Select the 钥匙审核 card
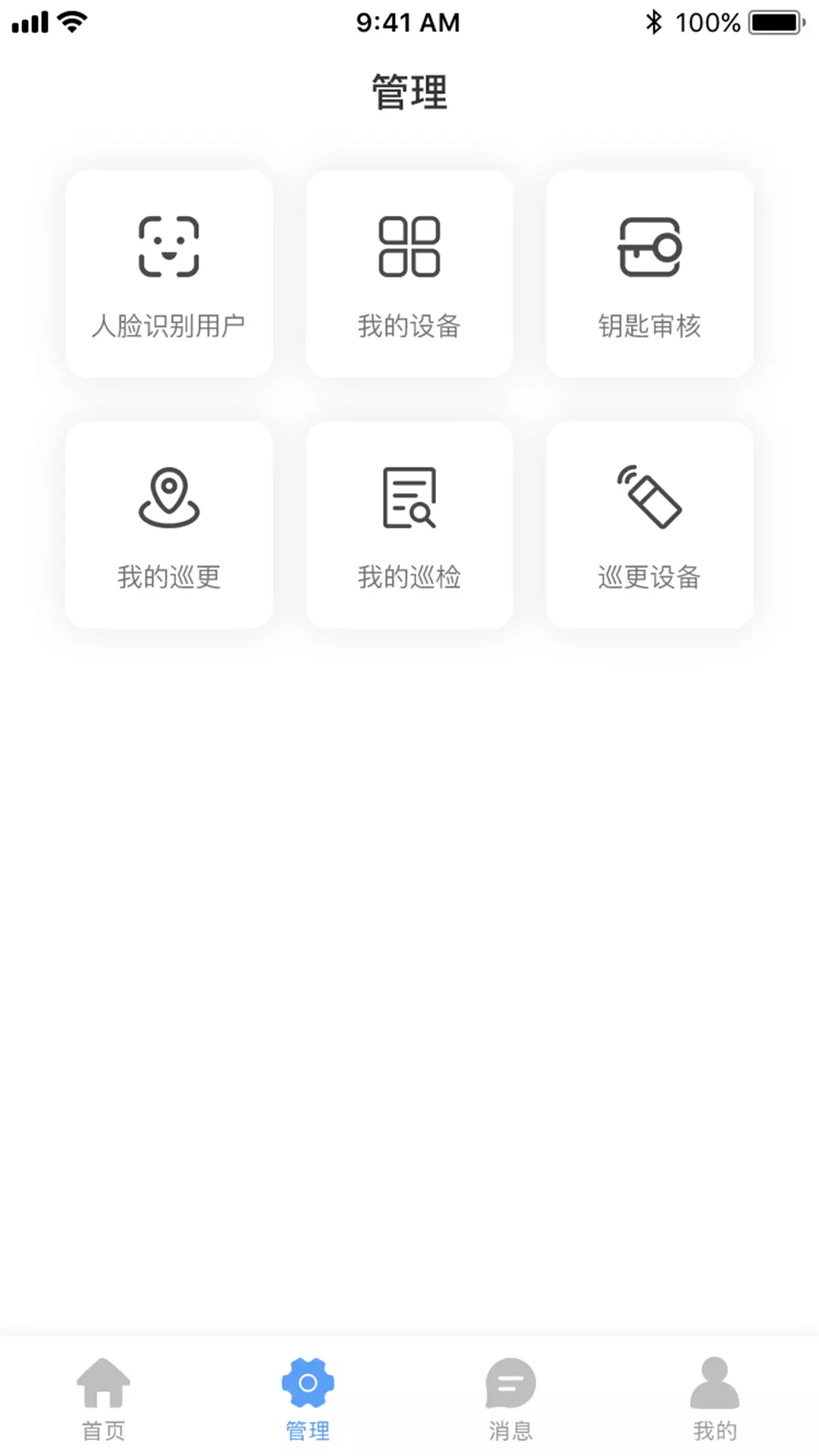The width and height of the screenshot is (819, 1456). pyautogui.click(x=650, y=274)
